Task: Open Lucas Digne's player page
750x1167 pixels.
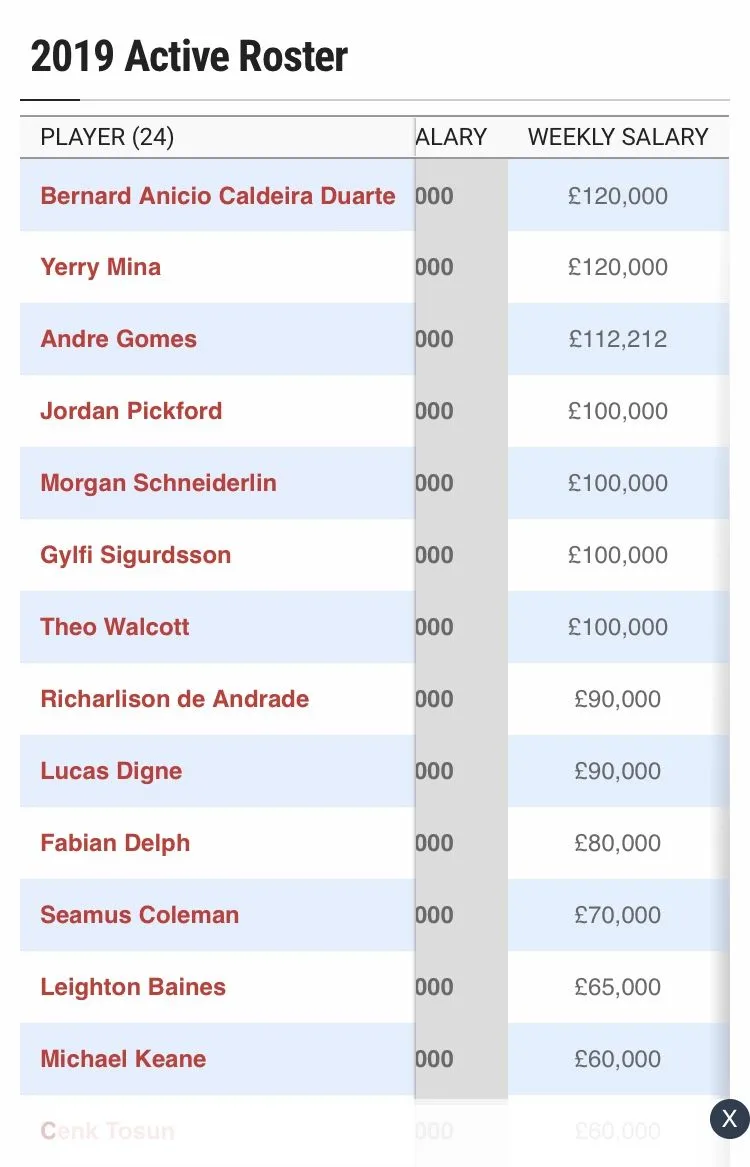Action: [111, 771]
